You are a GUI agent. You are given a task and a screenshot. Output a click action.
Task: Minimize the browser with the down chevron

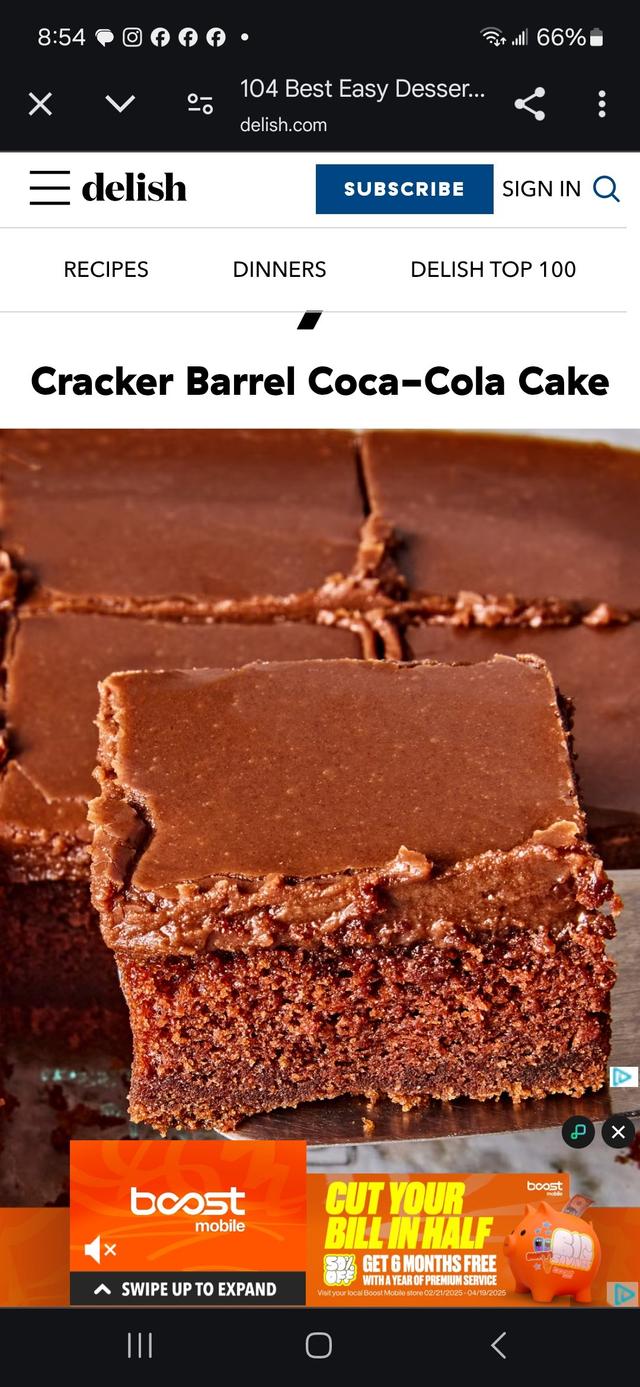point(120,103)
